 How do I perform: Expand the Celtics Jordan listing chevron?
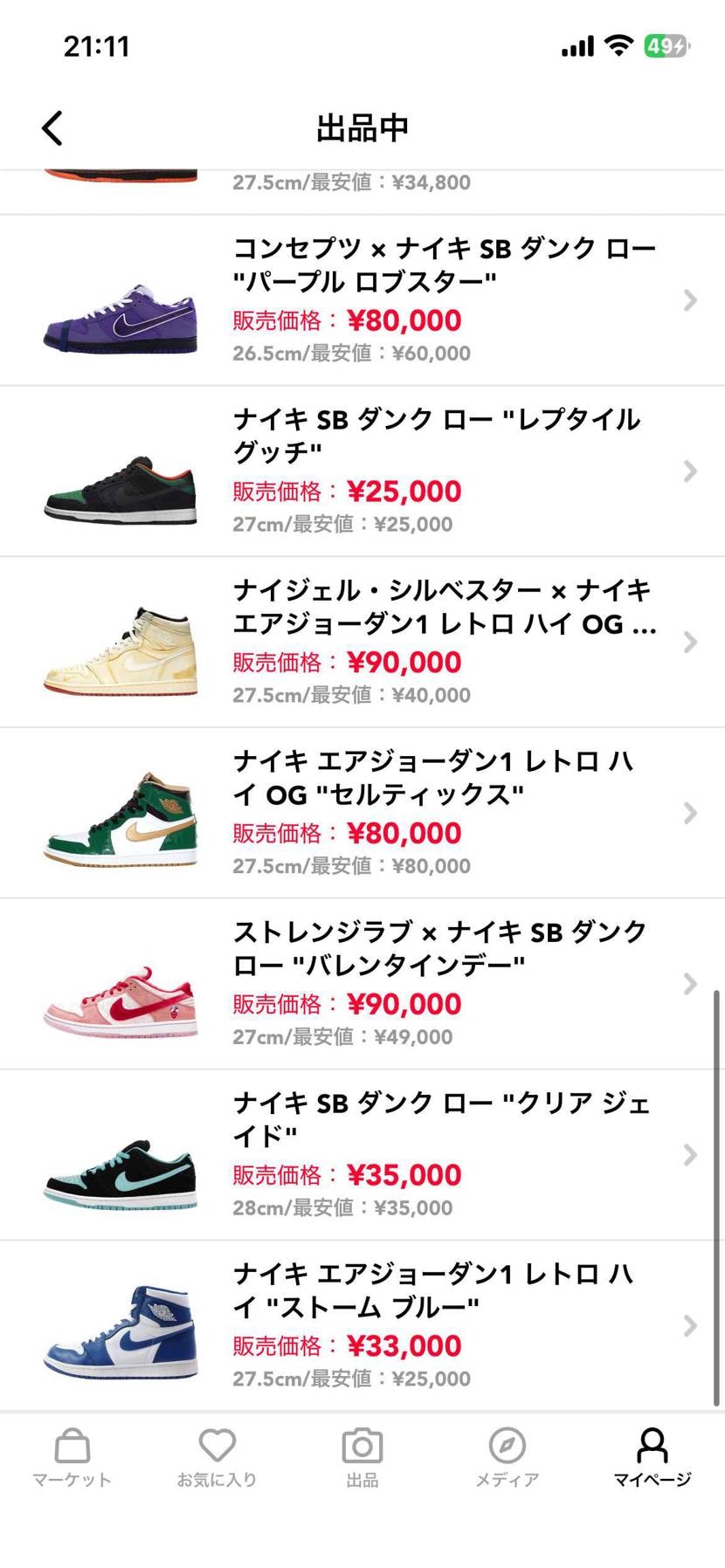[x=689, y=813]
